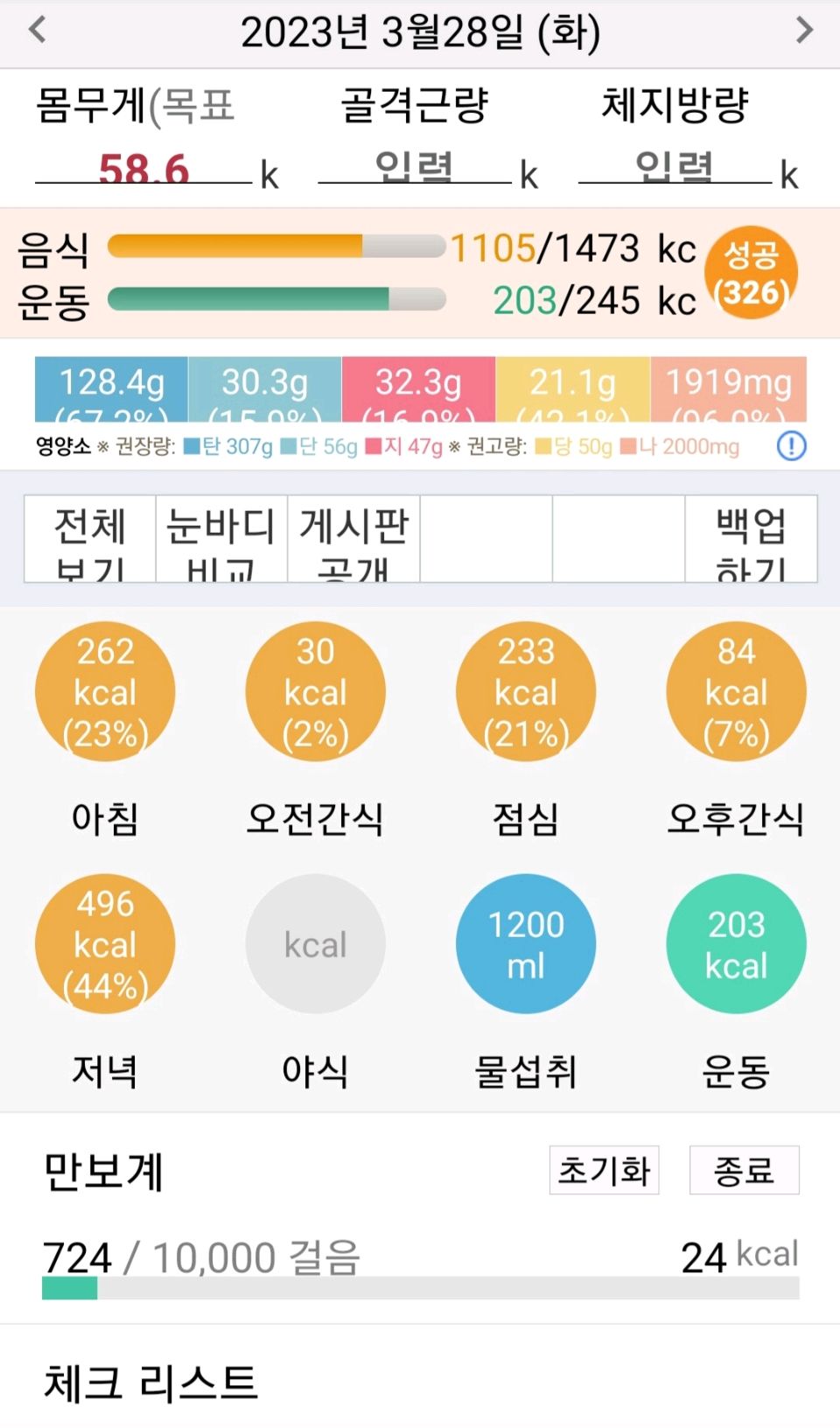Screen dimensions: 840x1428
Task: Add a late-night snack 야식
Action: tap(315, 943)
